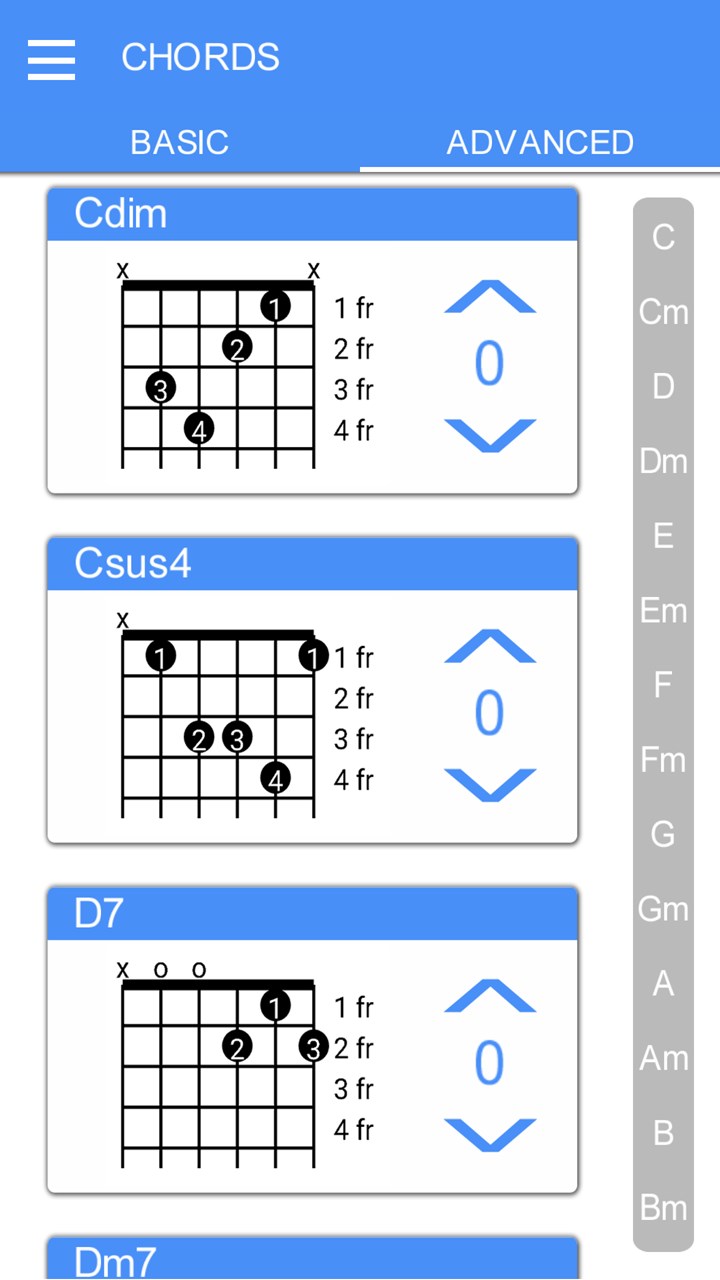Open the hamburger navigation menu
The height and width of the screenshot is (1280, 720).
point(51,59)
